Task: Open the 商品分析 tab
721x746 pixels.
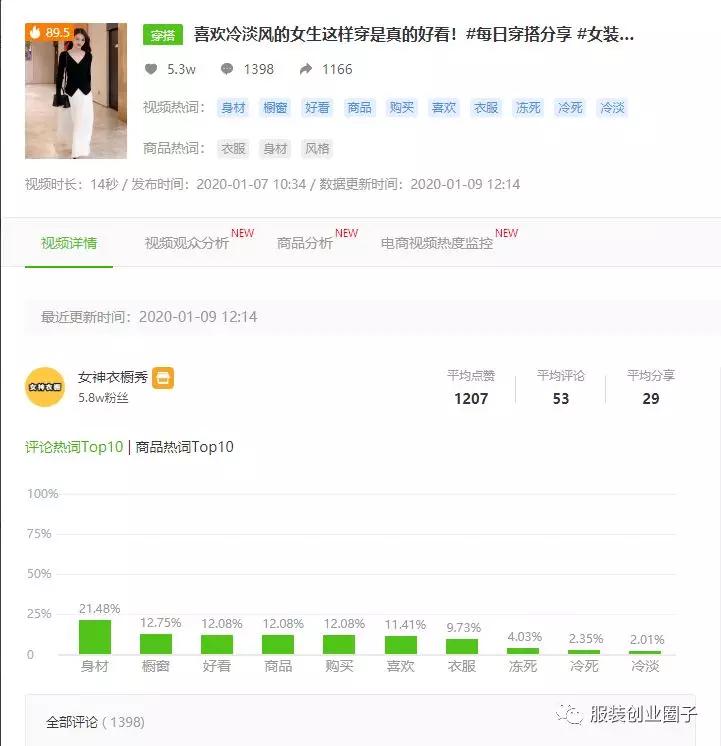Action: coord(305,243)
